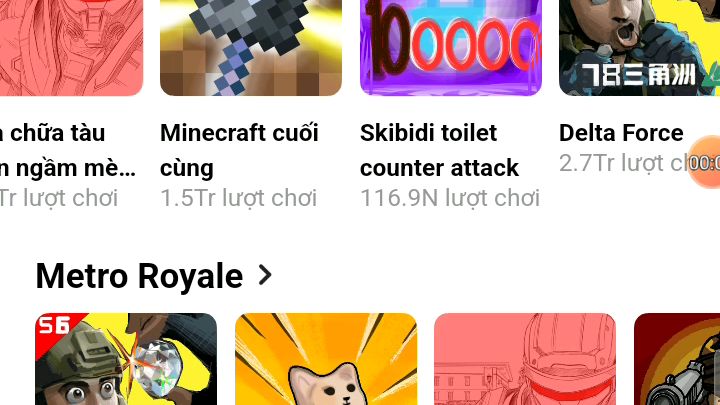
Task: Expand the Metro Royale section
Action: tap(265, 275)
